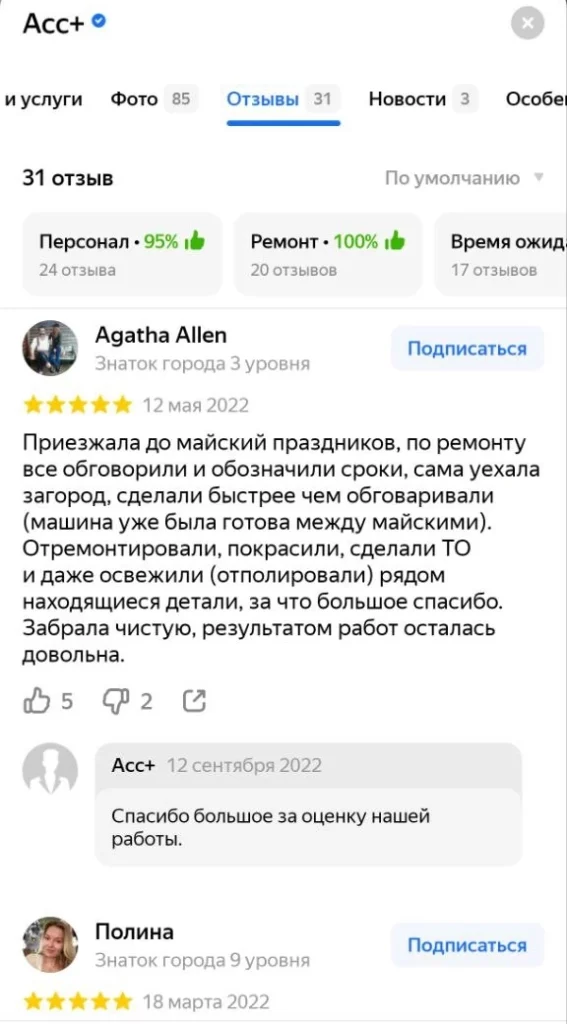Image resolution: width=567 pixels, height=1024 pixels.
Task: Dislike Agatha Allen's review
Action: [127, 701]
